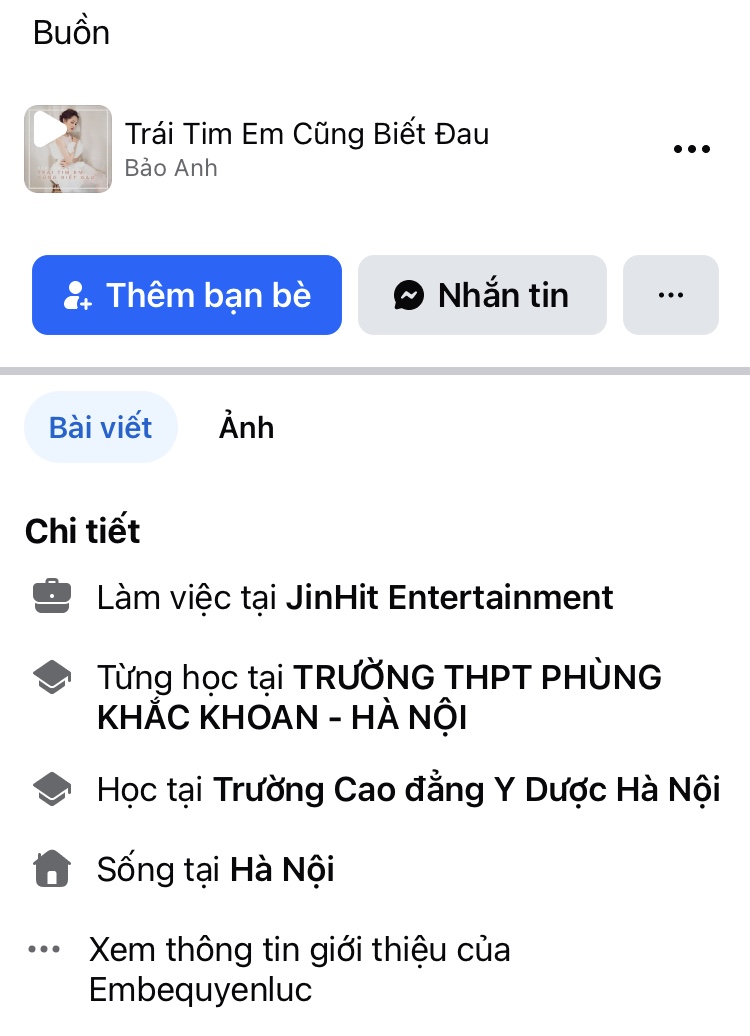Tap Thêm bạn bè to send friend request
Viewport: 750px width, 1036px height.
point(187,295)
